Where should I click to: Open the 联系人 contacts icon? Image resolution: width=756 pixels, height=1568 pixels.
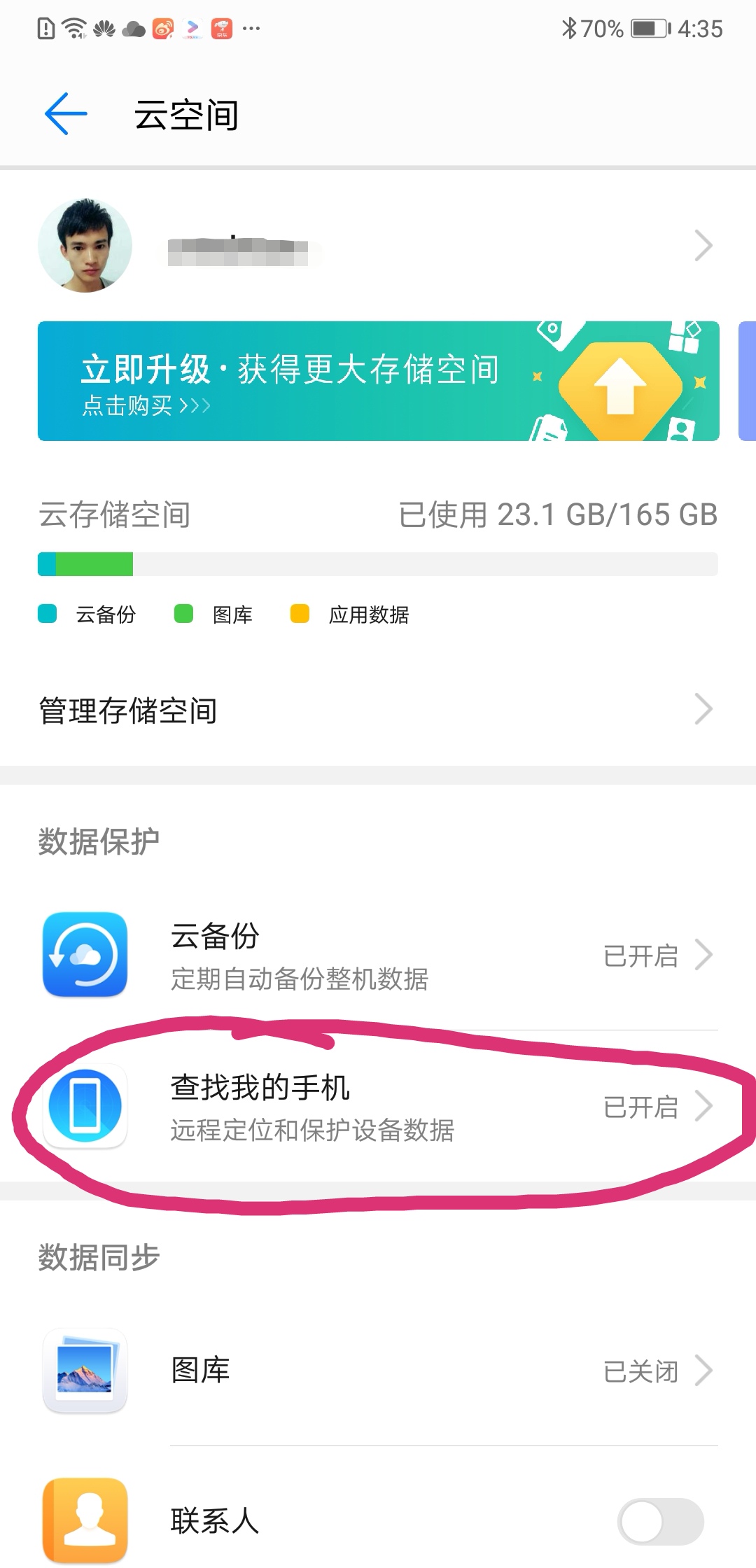(x=84, y=1519)
